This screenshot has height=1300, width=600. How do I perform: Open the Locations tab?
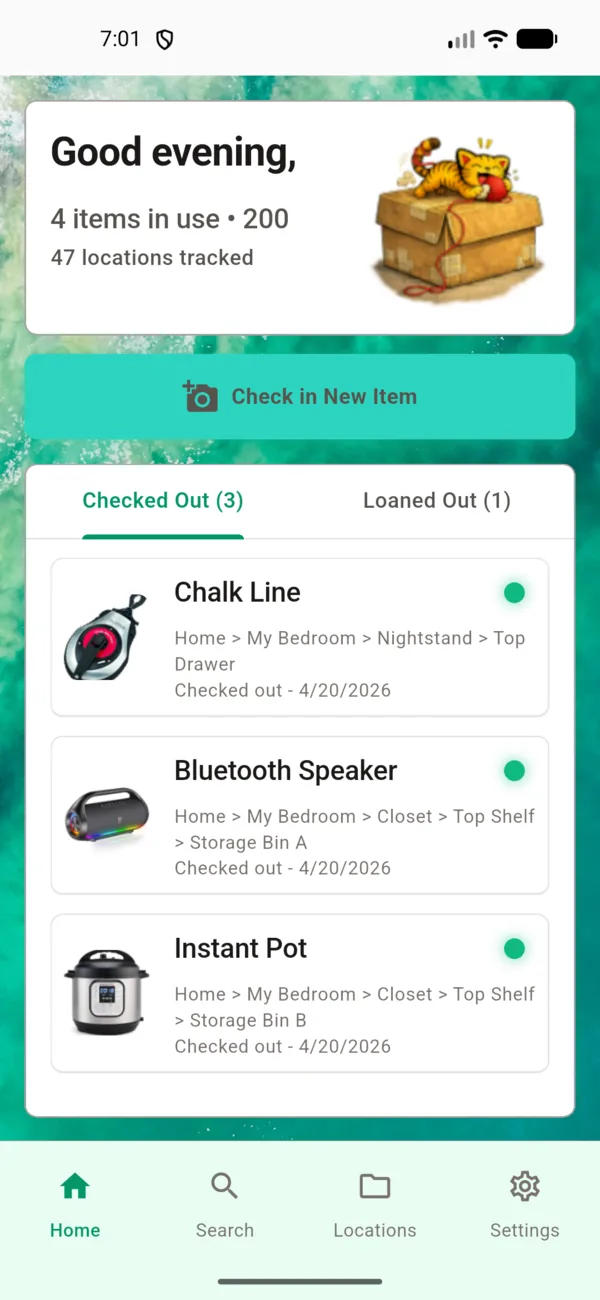(x=375, y=1204)
